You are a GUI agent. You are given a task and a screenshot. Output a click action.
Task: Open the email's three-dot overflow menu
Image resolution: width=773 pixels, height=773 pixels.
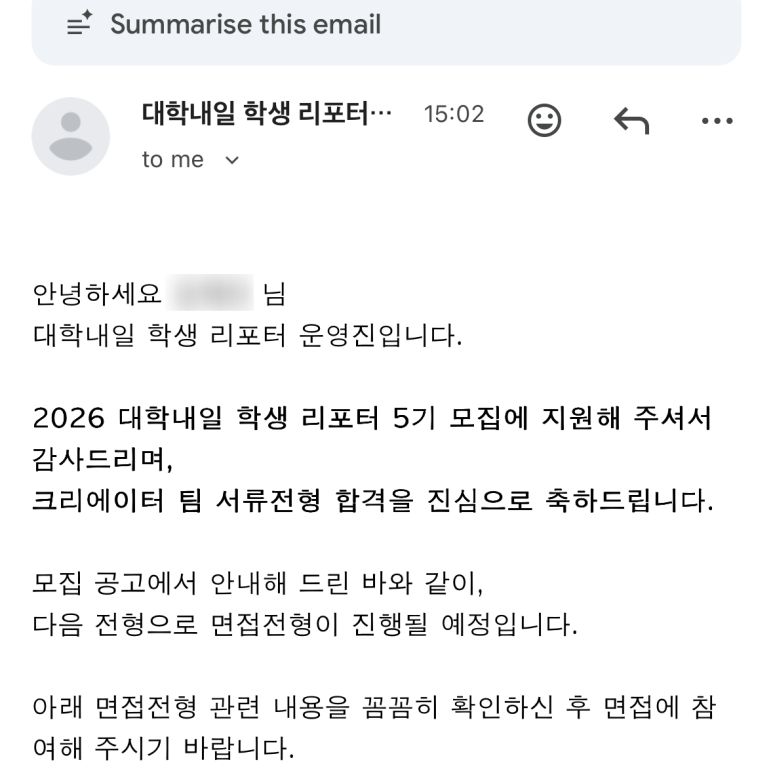point(717,121)
